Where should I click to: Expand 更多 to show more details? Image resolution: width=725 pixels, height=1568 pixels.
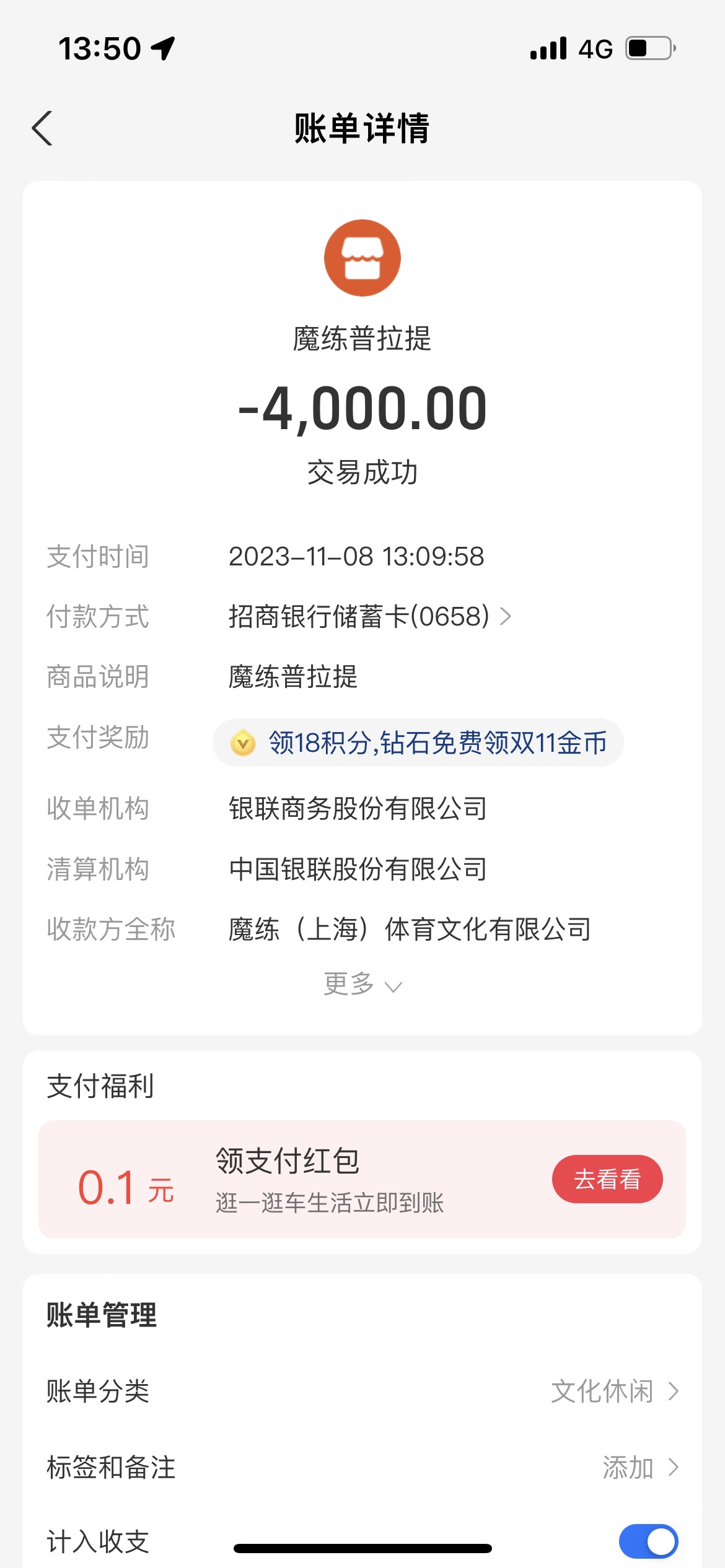[362, 983]
